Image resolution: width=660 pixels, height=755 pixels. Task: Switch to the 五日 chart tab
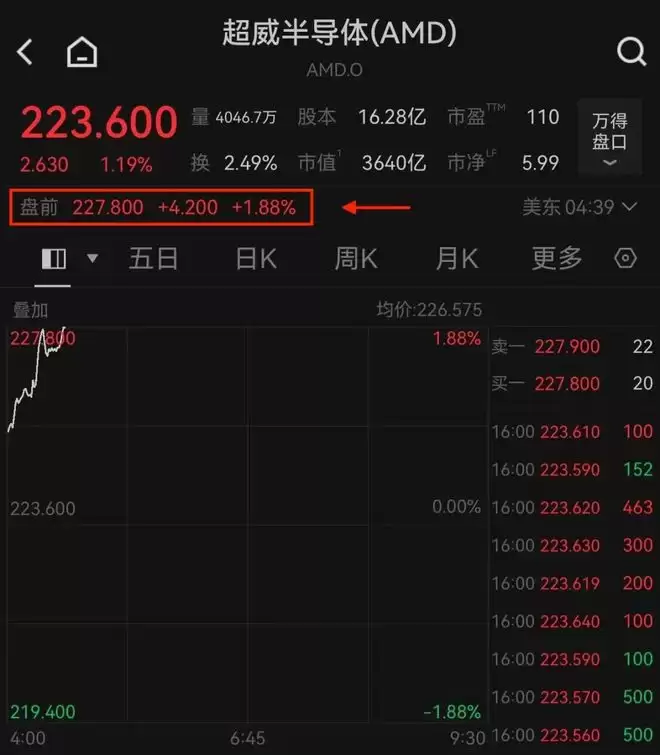tap(153, 259)
